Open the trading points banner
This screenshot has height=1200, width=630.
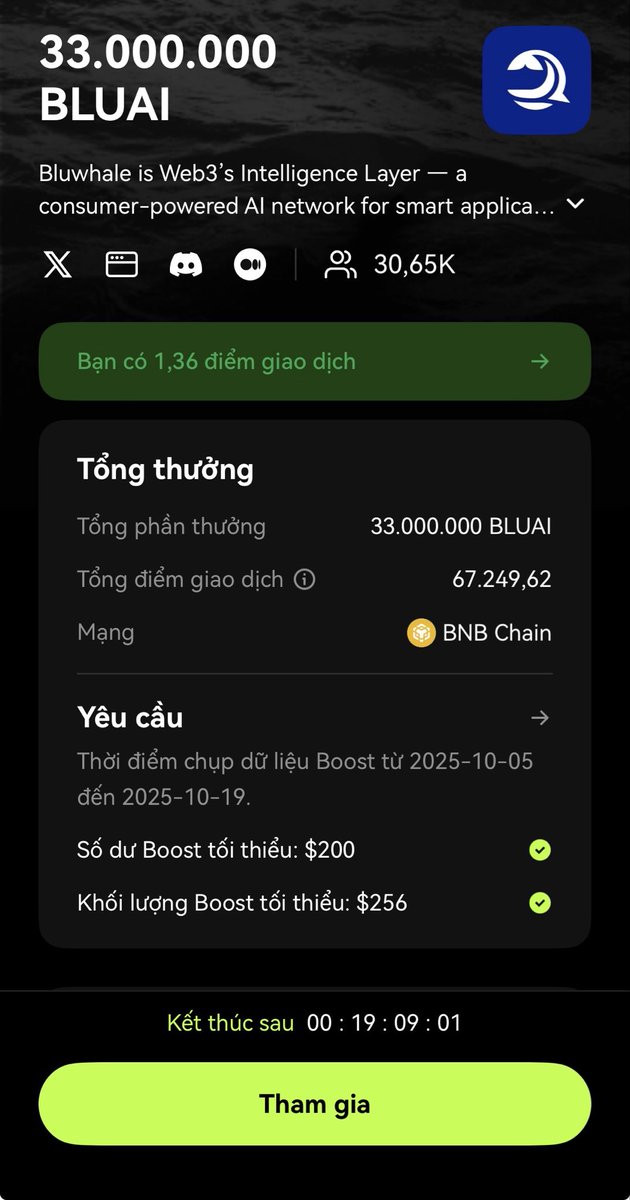click(x=315, y=361)
